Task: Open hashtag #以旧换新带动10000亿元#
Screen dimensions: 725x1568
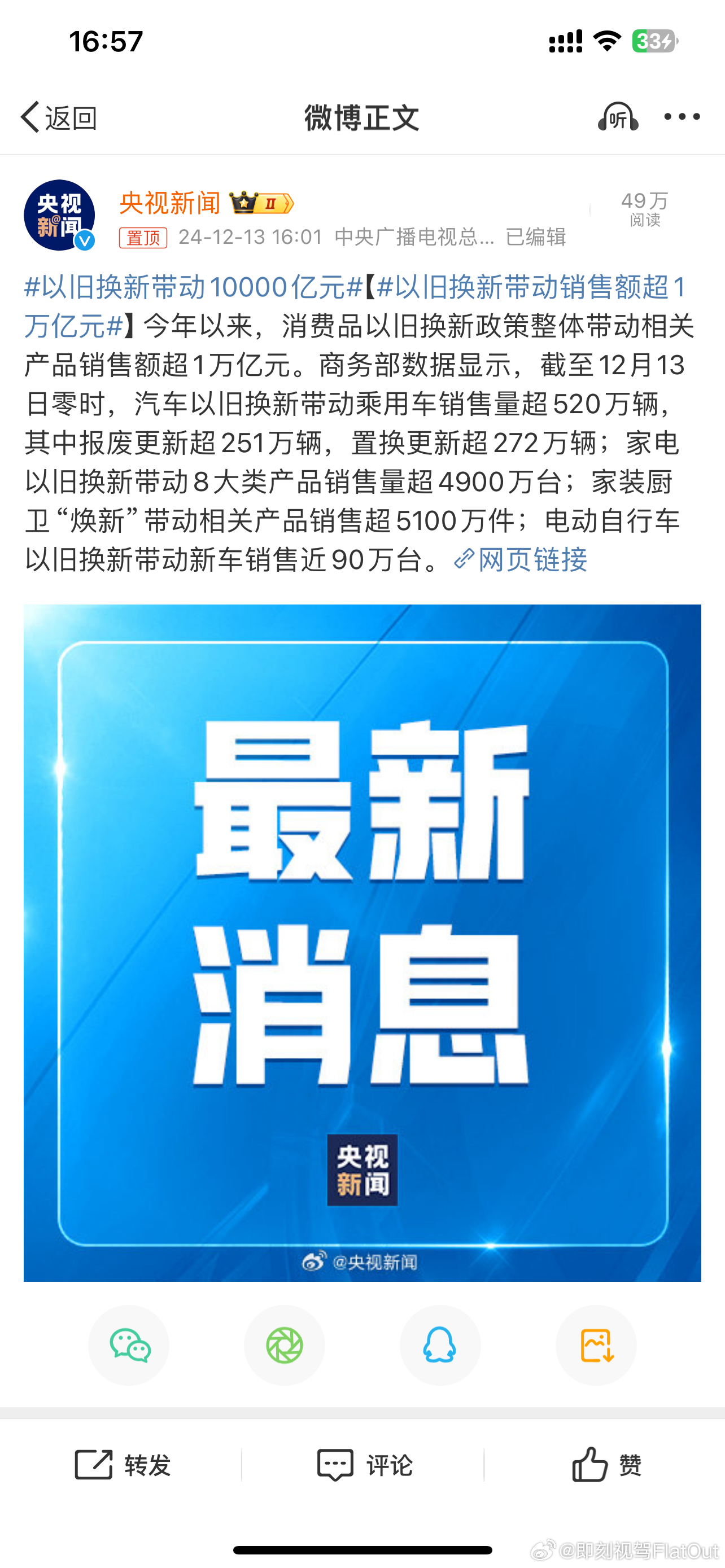Action: point(194,287)
